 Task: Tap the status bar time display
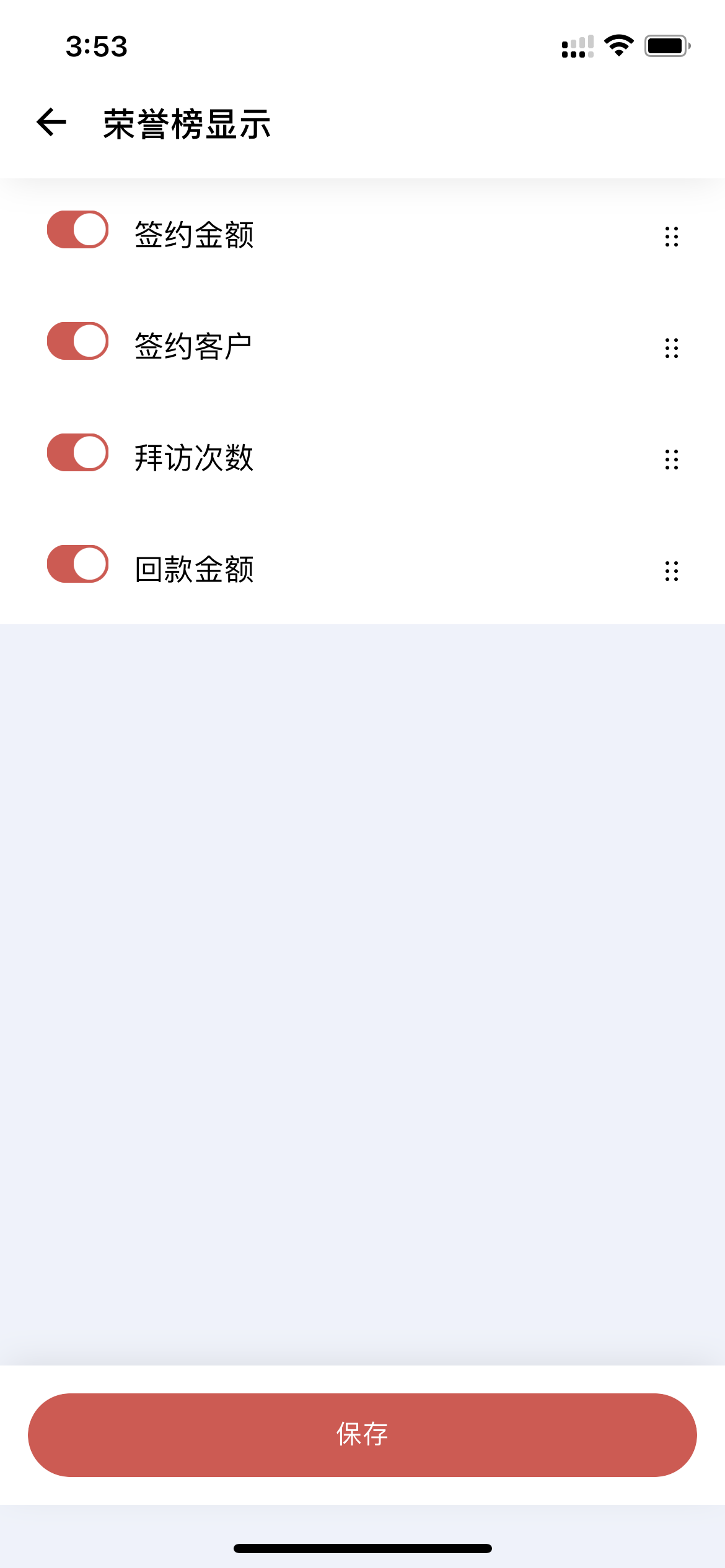96,45
